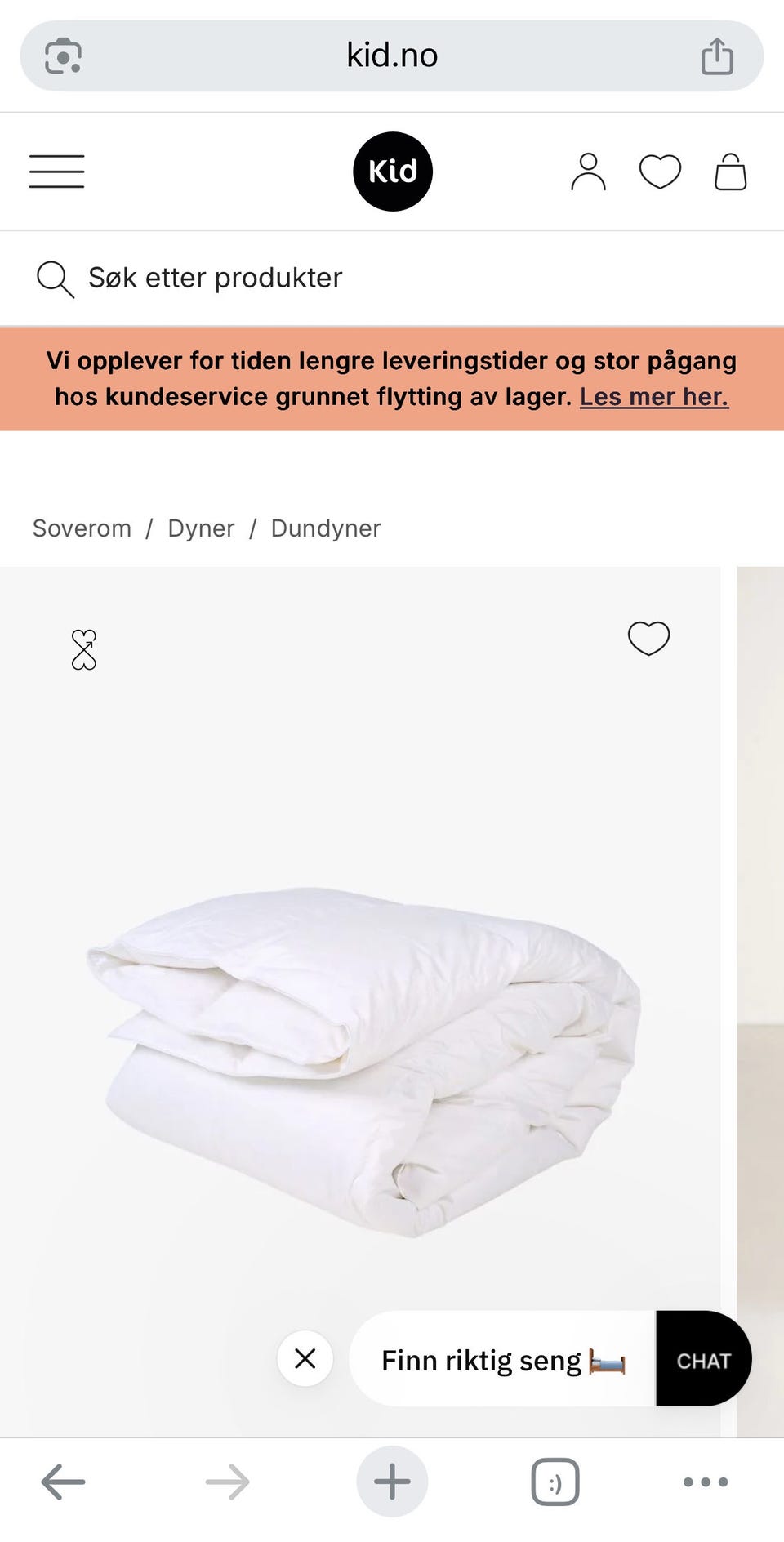Open the 'Les mer her' delivery notice link
The width and height of the screenshot is (784, 1542).
click(653, 396)
